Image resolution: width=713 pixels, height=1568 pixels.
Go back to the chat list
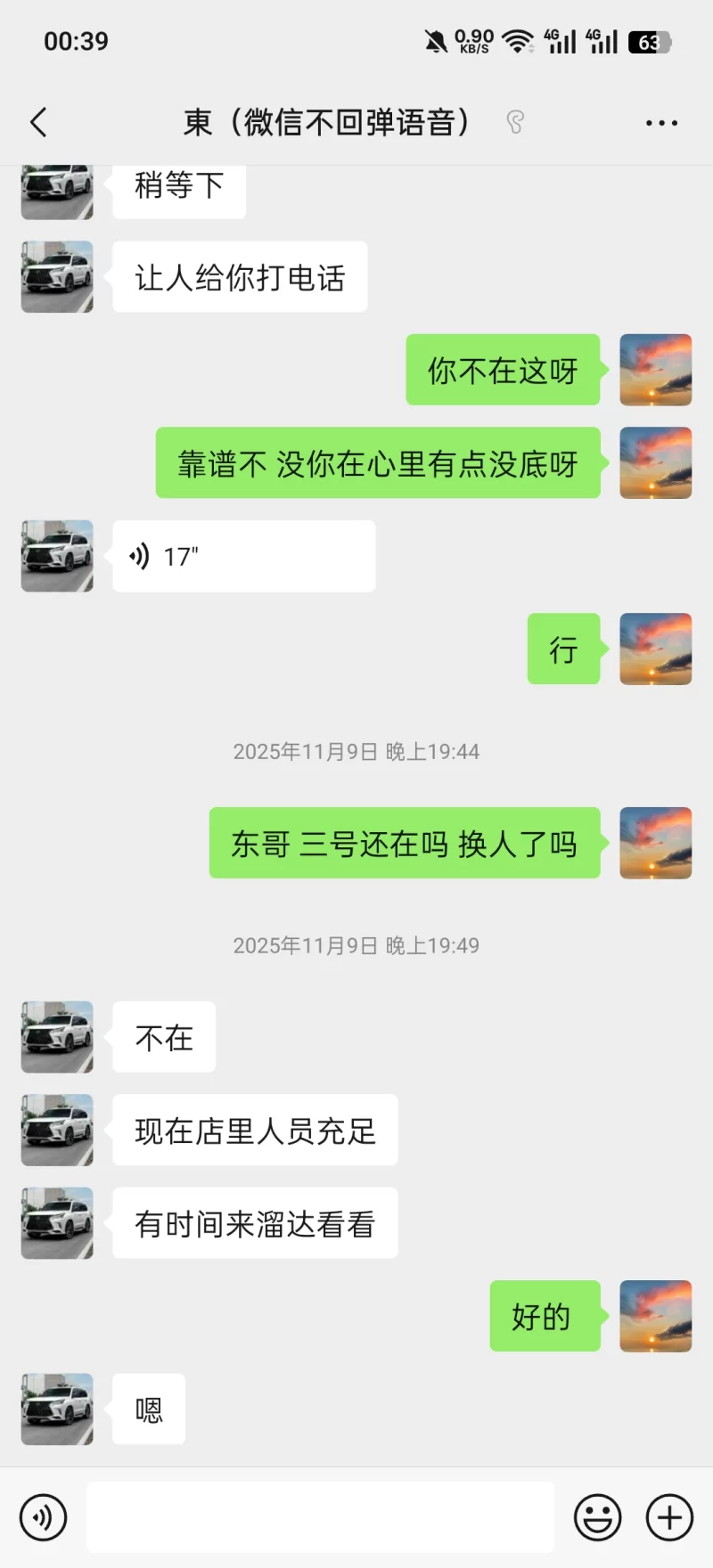coord(38,122)
